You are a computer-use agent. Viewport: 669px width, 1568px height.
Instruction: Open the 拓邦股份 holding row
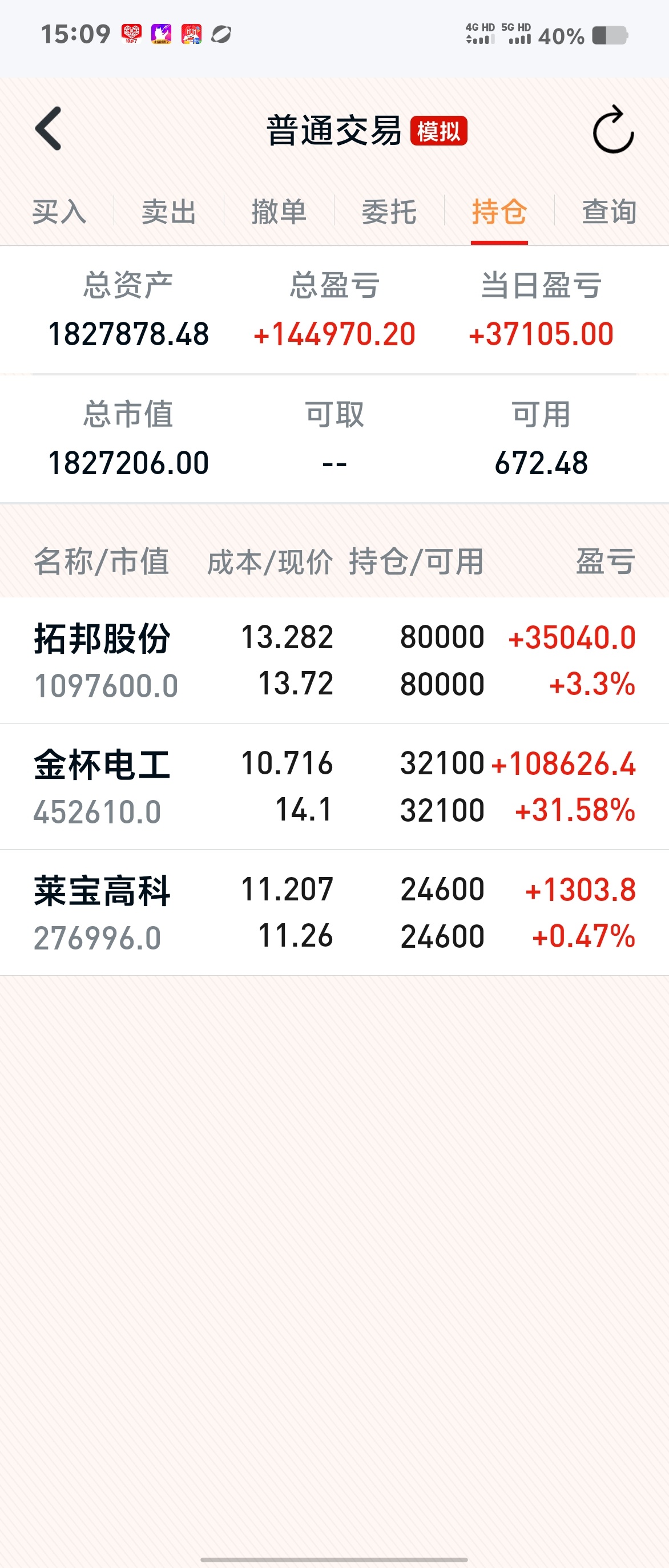334,660
